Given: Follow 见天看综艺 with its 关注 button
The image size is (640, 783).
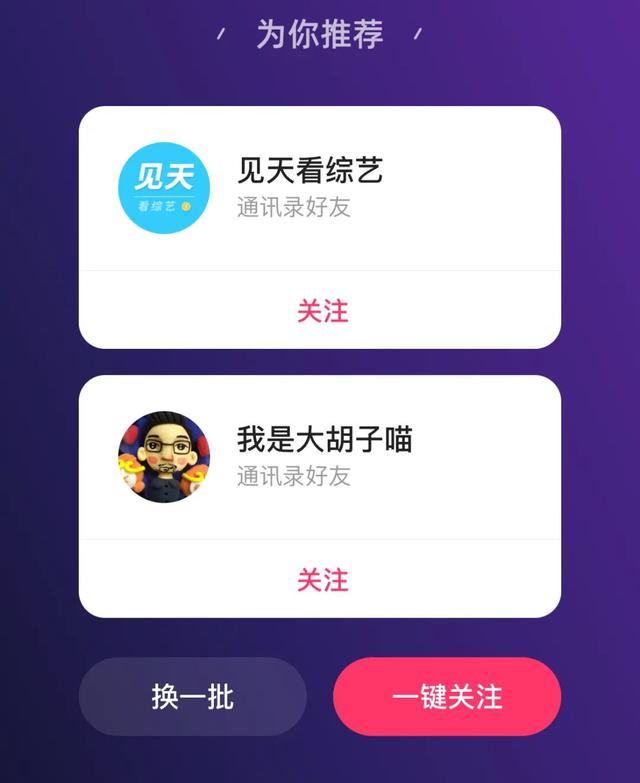Looking at the screenshot, I should 322,311.
